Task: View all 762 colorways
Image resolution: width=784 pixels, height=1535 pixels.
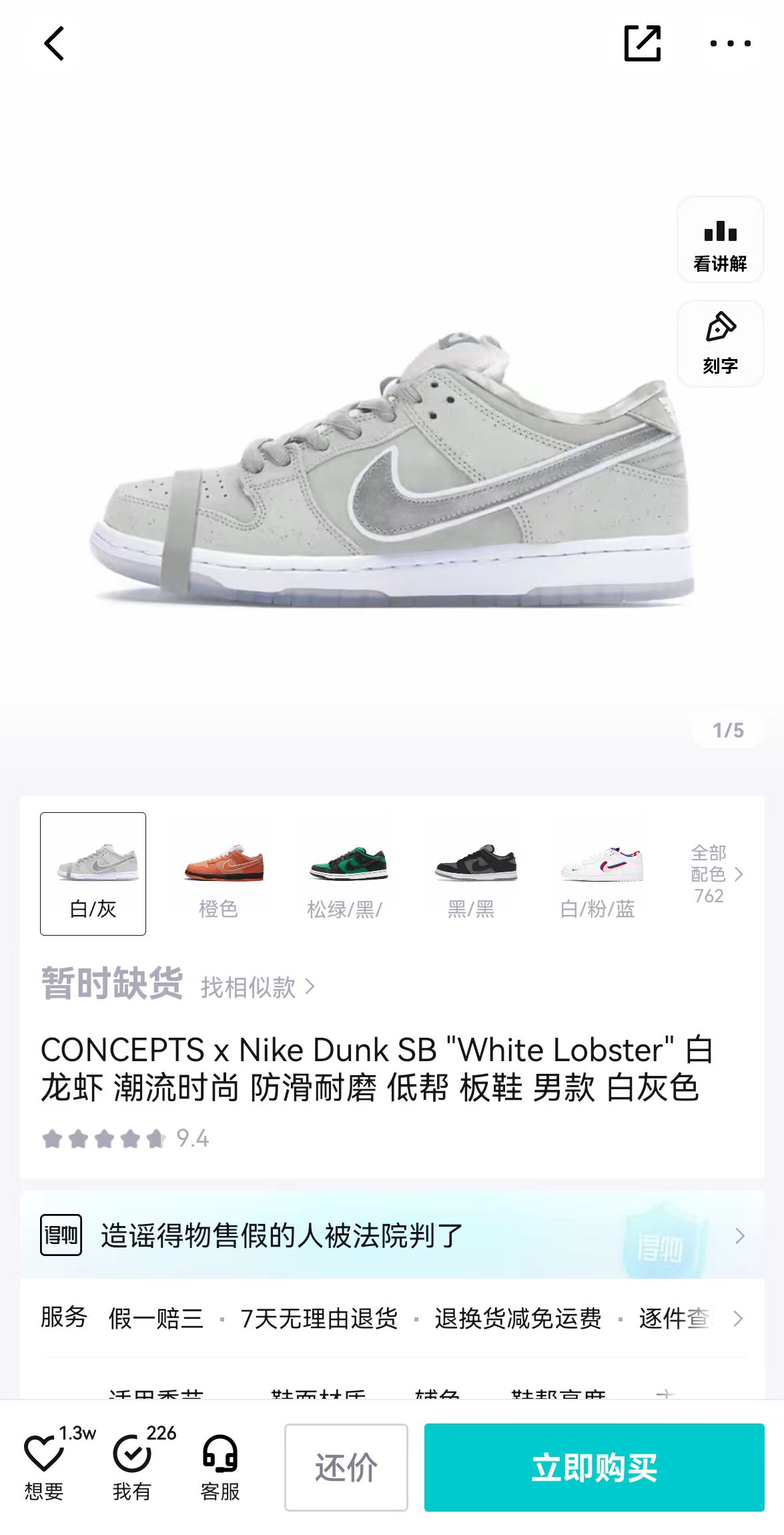Action: pyautogui.click(x=716, y=874)
